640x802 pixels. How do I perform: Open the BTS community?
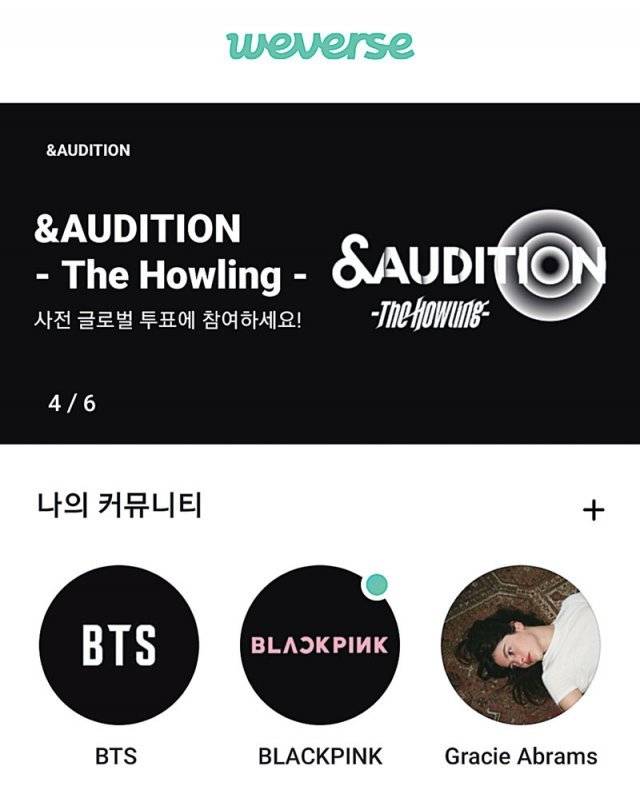(x=119, y=646)
